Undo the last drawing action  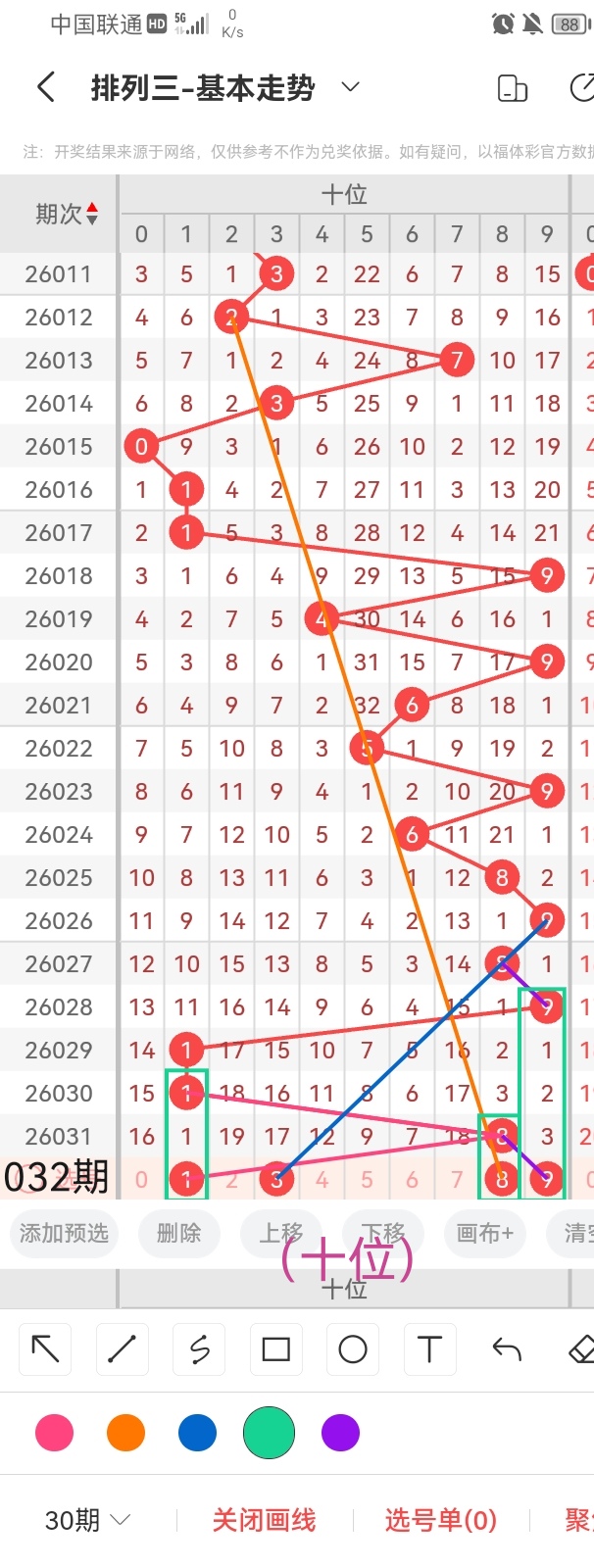(506, 1349)
